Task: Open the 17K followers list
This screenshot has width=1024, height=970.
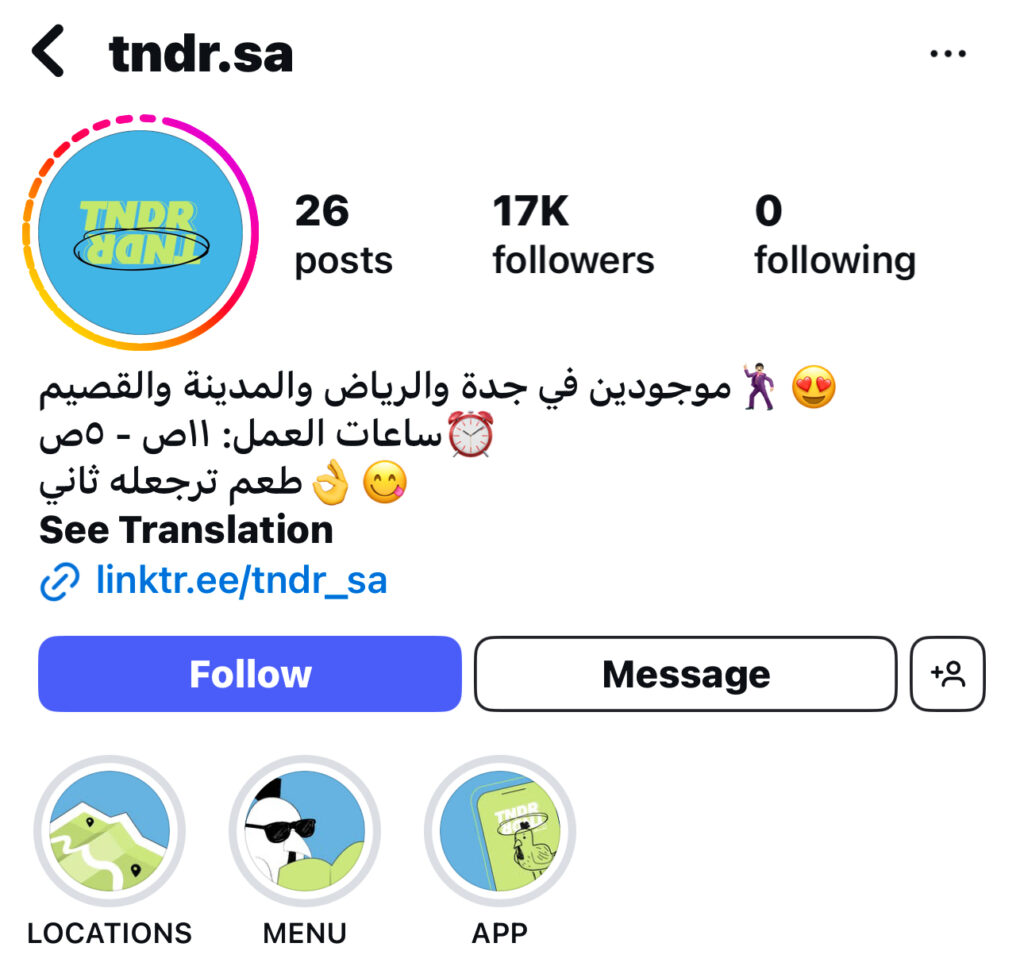Action: pos(572,236)
